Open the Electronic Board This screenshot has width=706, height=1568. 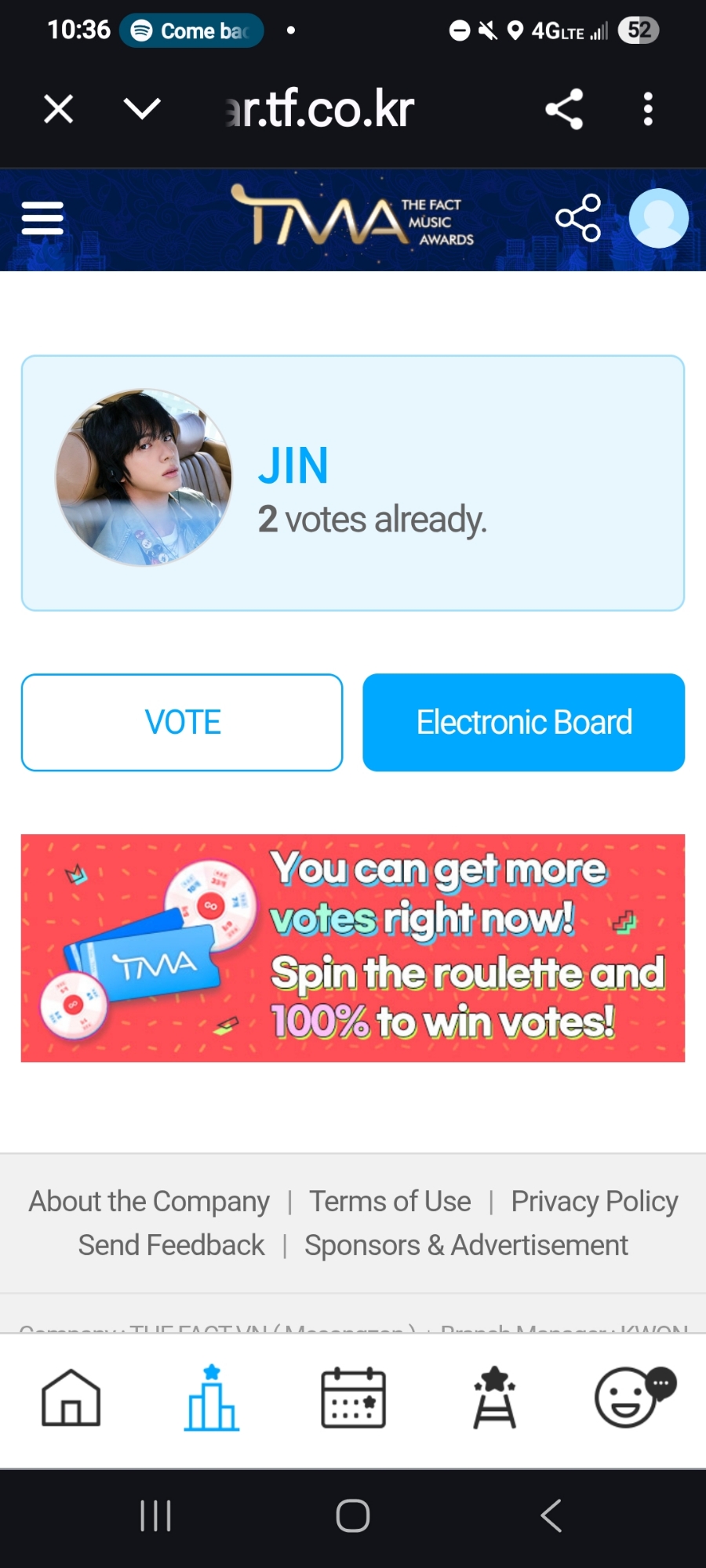(x=523, y=722)
